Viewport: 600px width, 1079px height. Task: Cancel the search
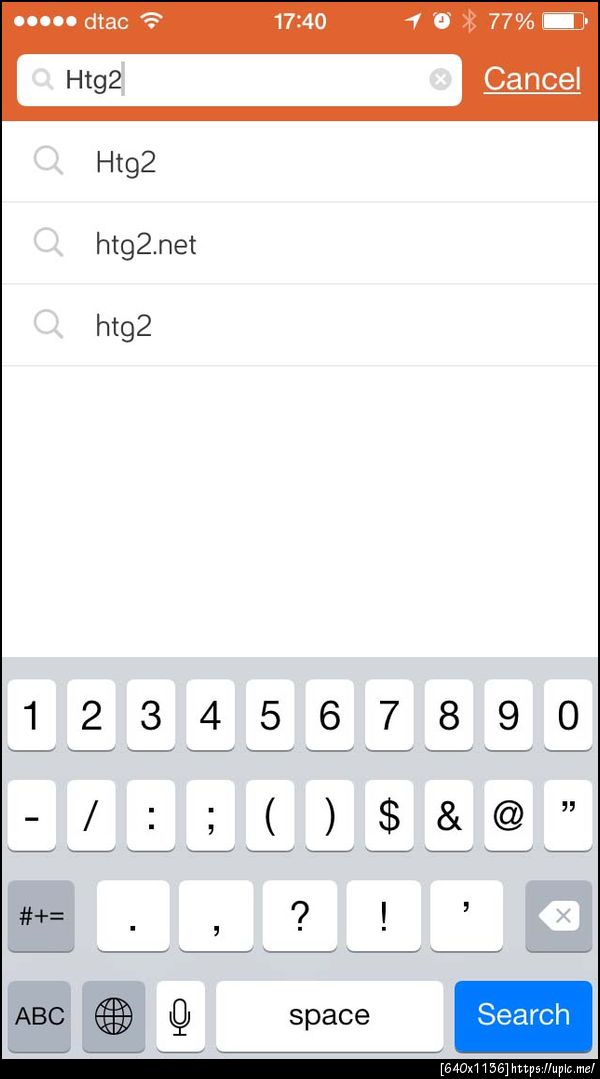coord(531,79)
